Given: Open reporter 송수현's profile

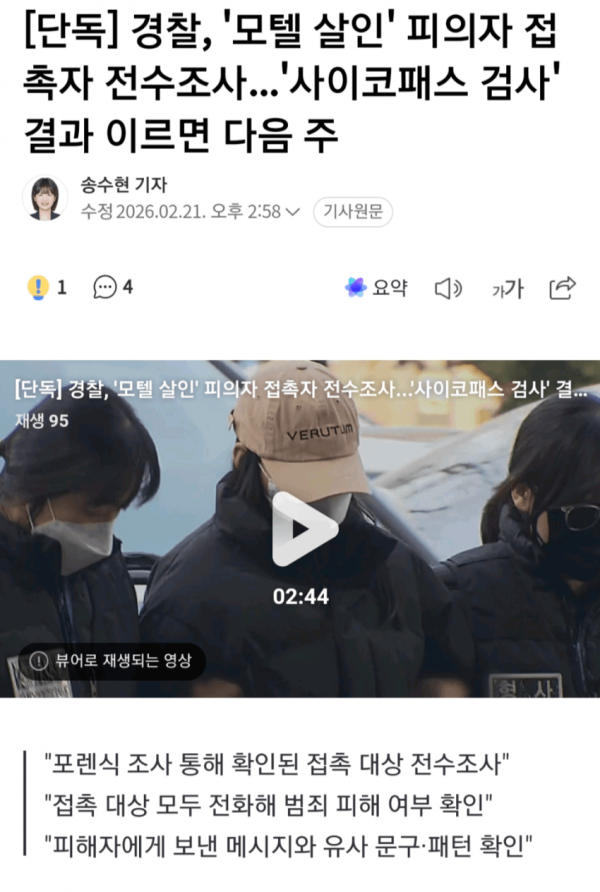Looking at the screenshot, I should pos(123,185).
